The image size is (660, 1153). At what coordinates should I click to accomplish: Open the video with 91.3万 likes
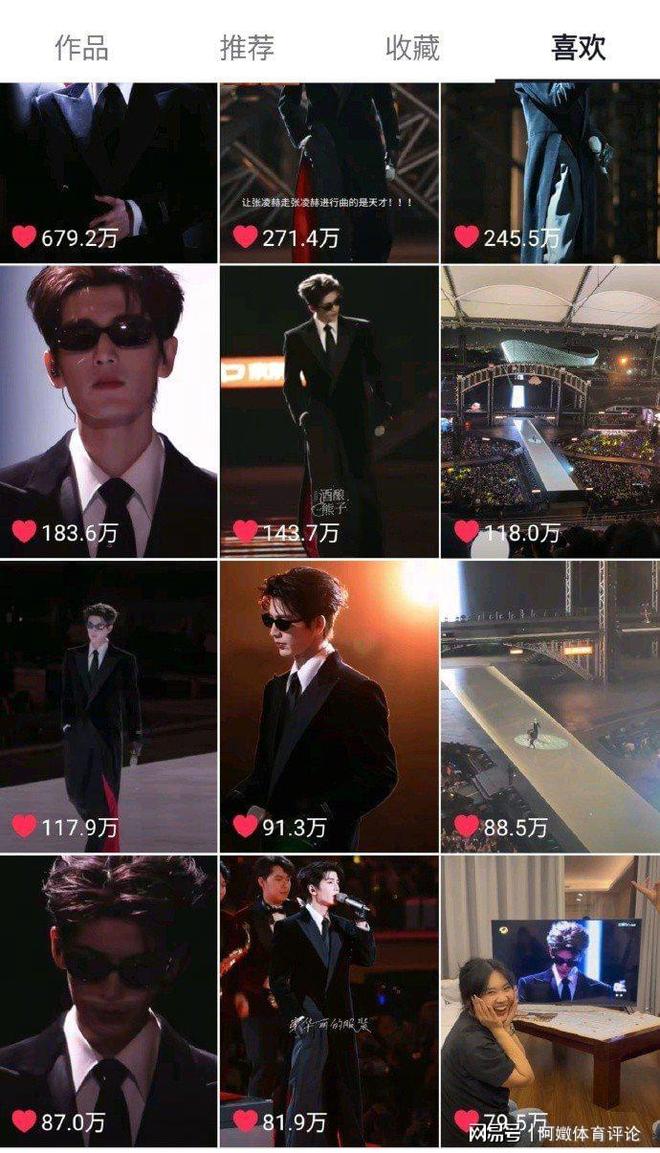tap(329, 705)
